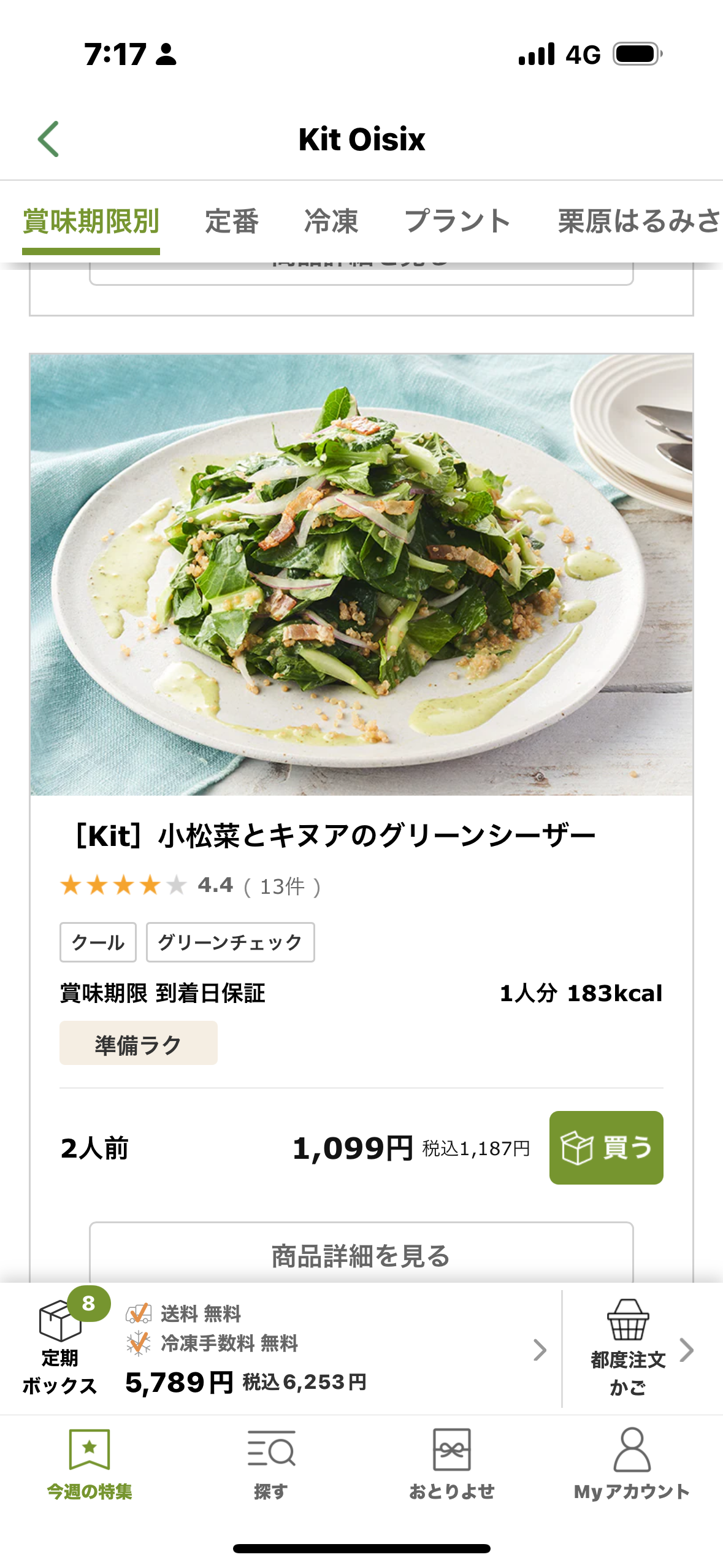The height and width of the screenshot is (1568, 723).
Task: Add the green Caesar kit with 買う
Action: point(606,1147)
